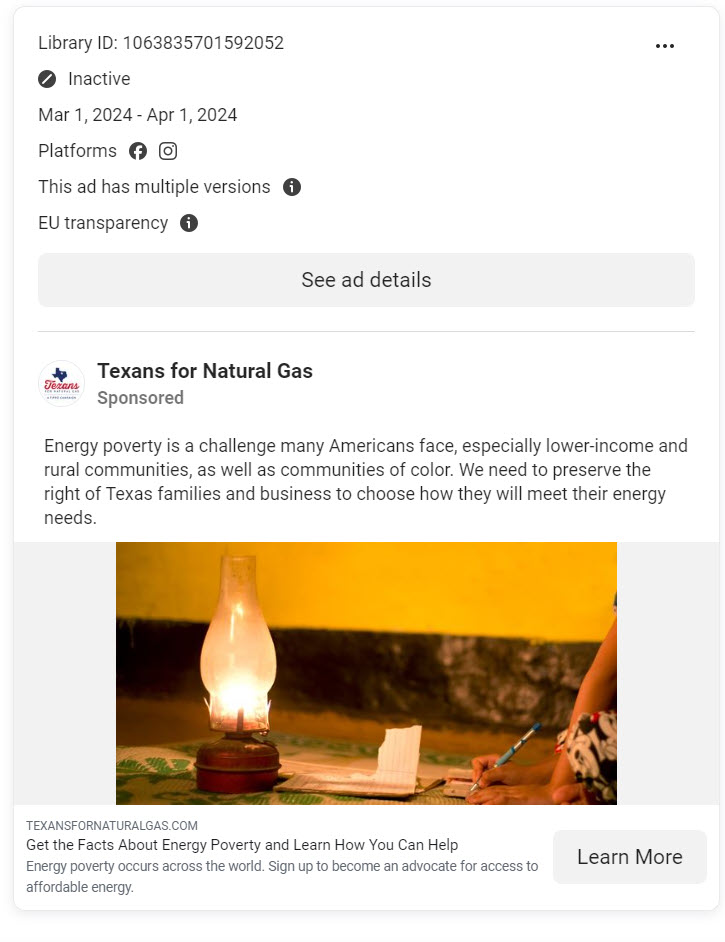Click the ad date range text
This screenshot has height=942, width=725.
click(x=137, y=114)
